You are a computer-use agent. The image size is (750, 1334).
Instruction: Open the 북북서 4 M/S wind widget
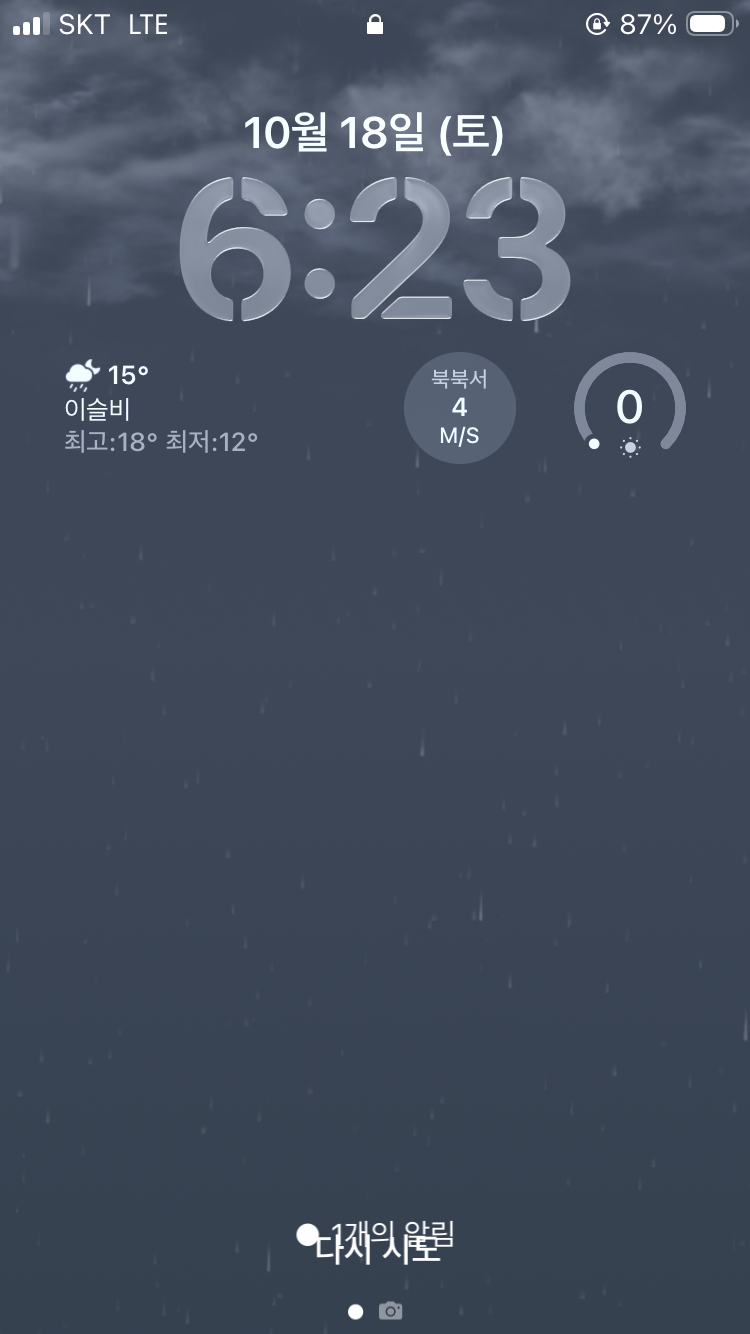tap(459, 408)
